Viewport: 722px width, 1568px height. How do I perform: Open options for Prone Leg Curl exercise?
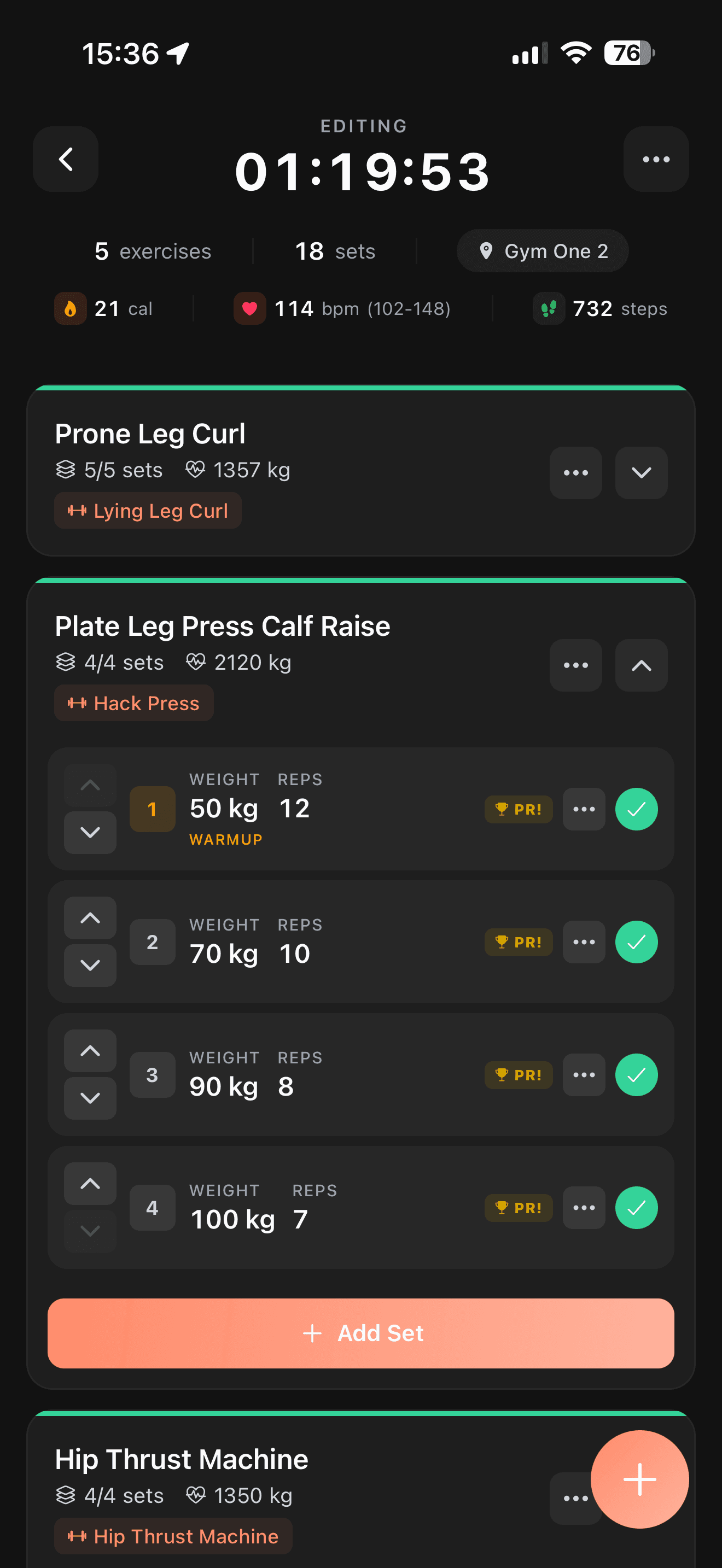(575, 473)
